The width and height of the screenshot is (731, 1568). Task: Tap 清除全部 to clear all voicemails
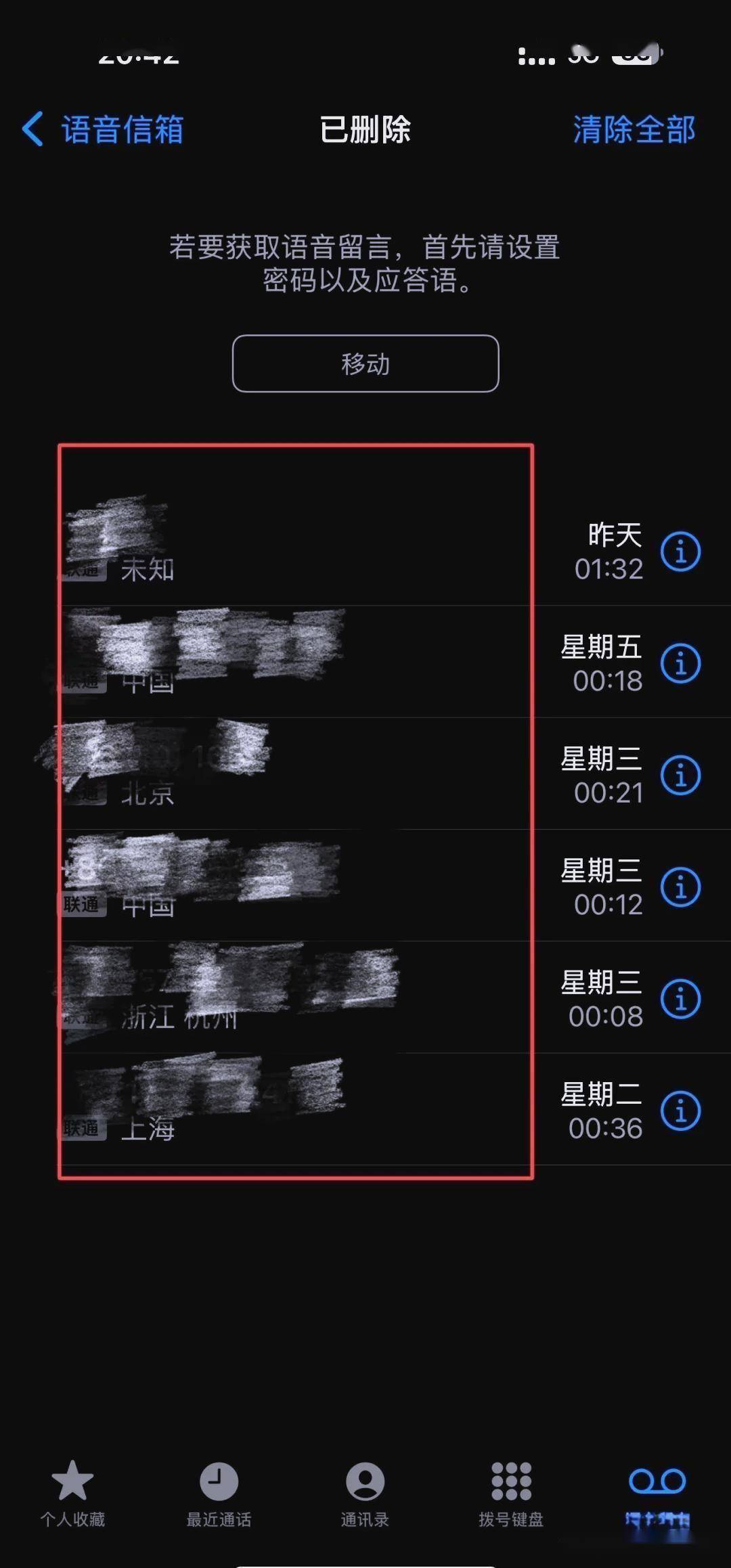pos(632,130)
